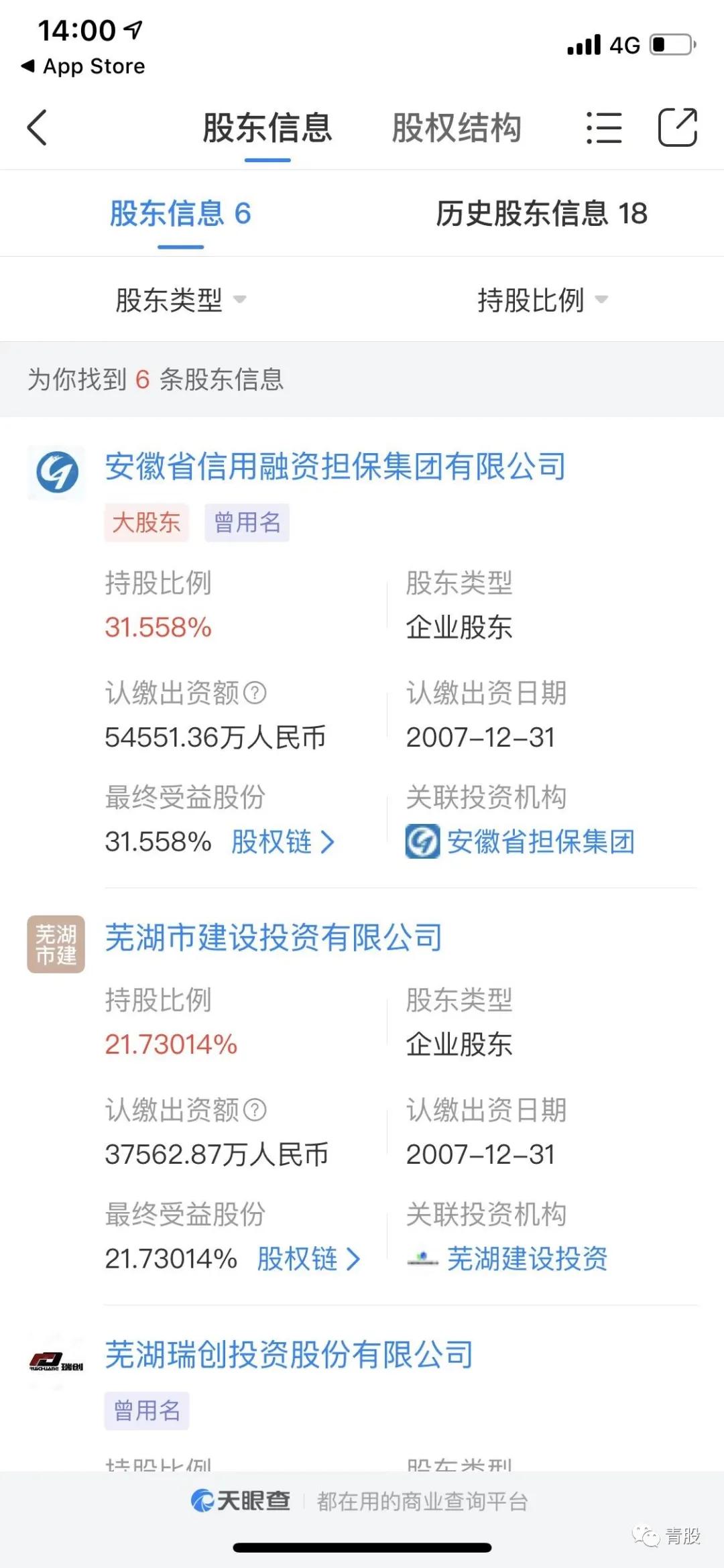Tap the share icon at top right
The image size is (724, 1568).
pyautogui.click(x=677, y=127)
